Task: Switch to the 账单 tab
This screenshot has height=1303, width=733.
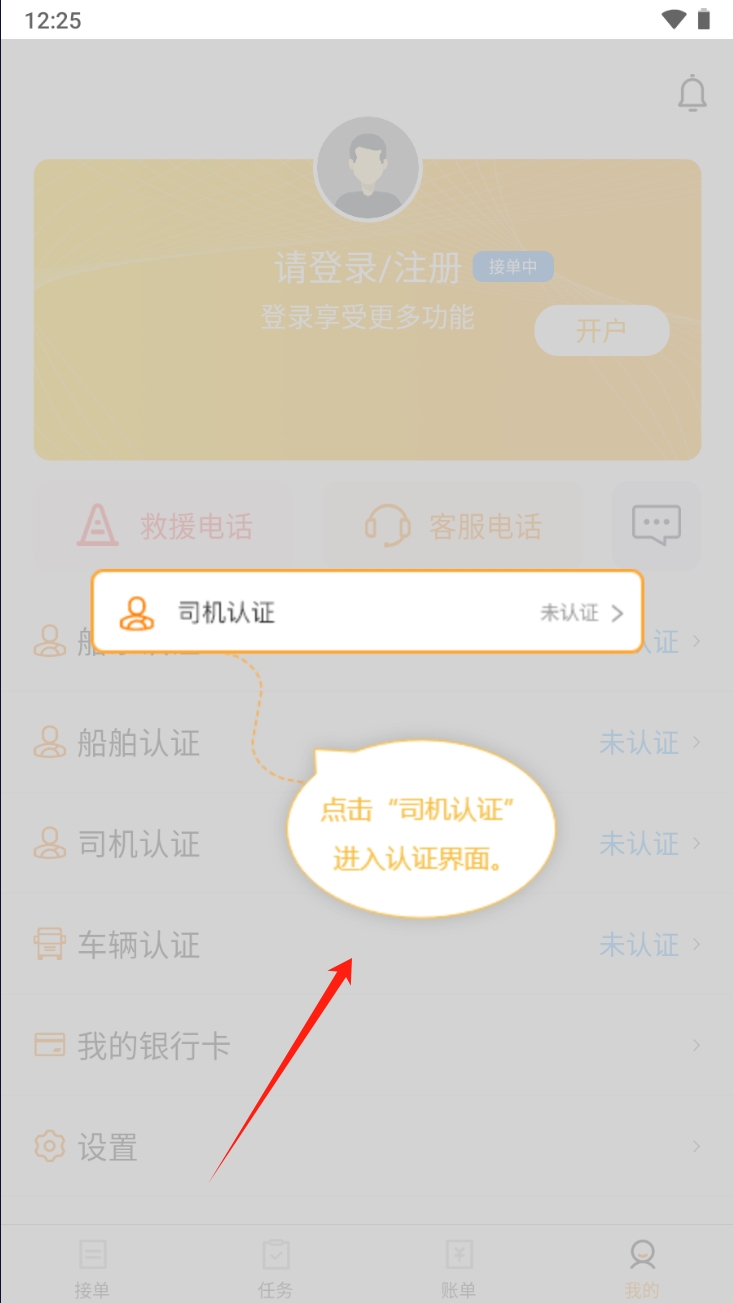Action: tap(458, 1268)
